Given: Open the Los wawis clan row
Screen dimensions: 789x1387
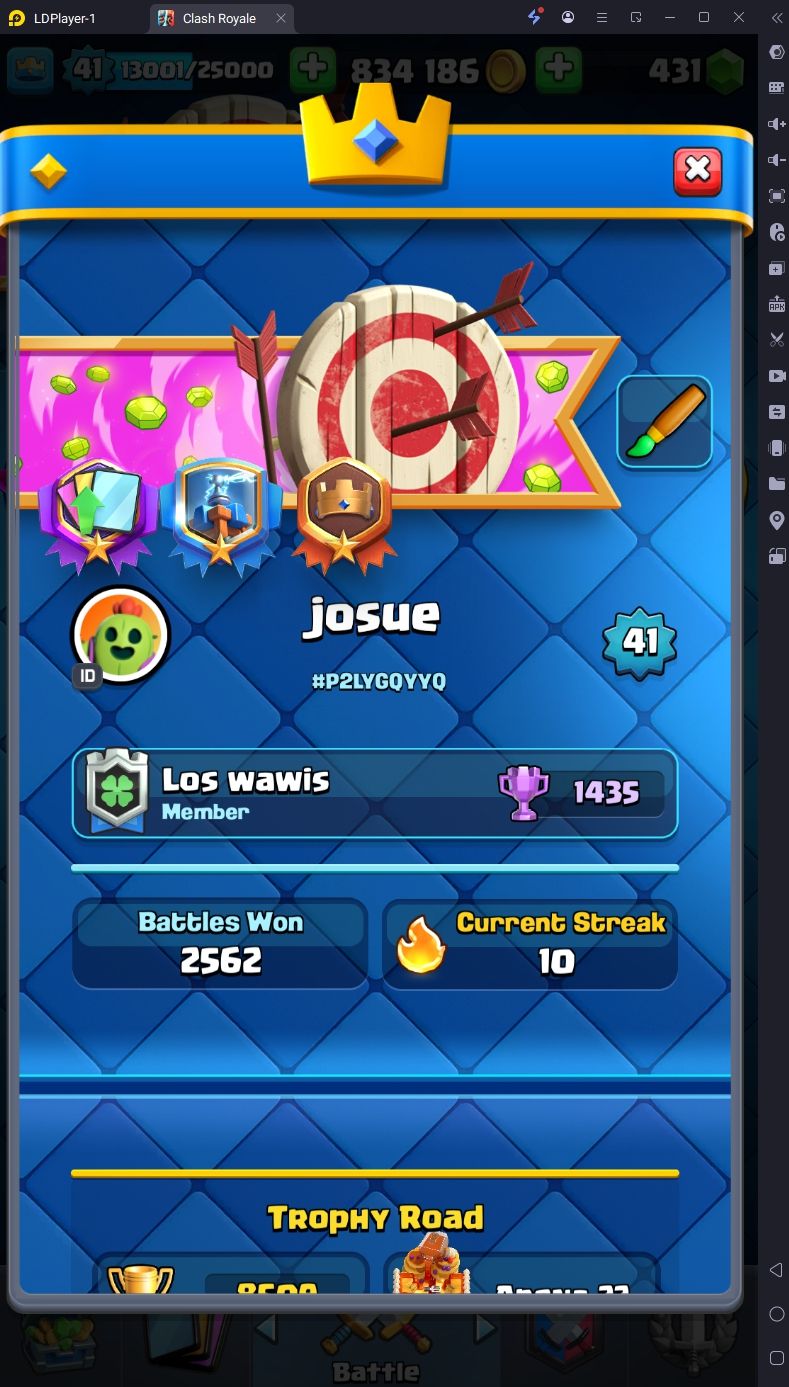Looking at the screenshot, I should coord(375,794).
